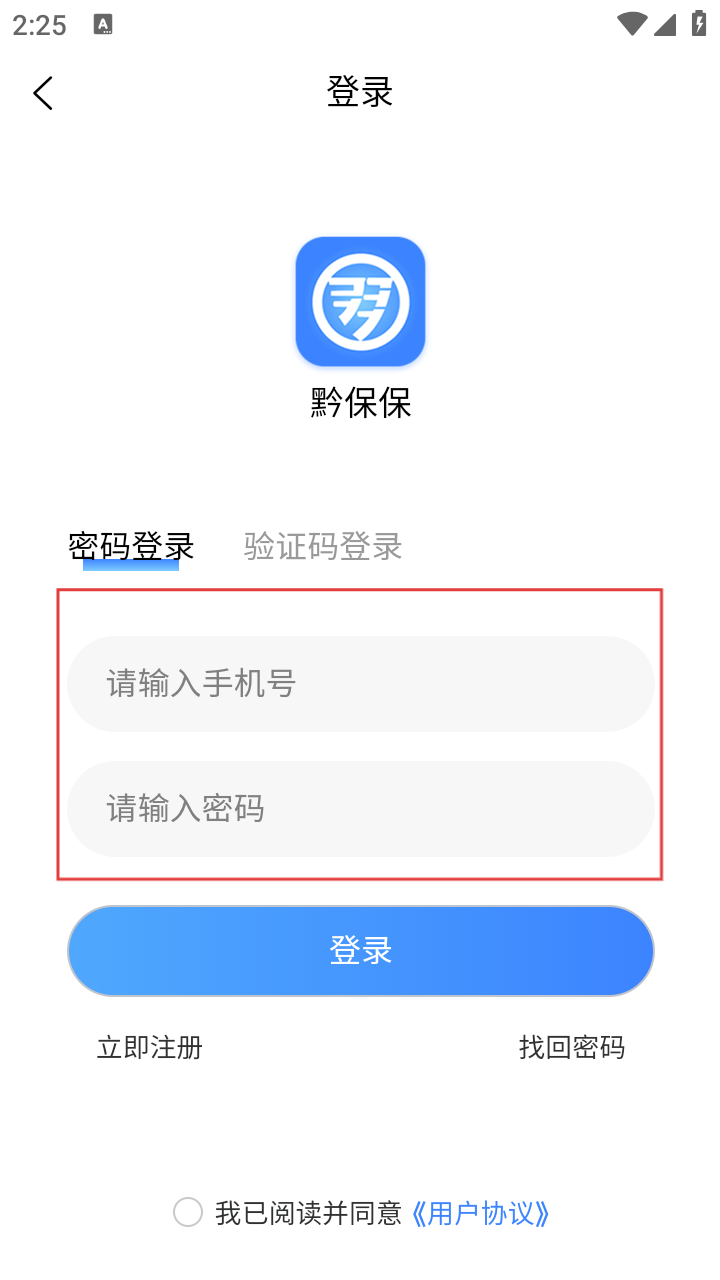Open 找回密码 to recover password
720x1280 pixels.
[x=572, y=1047]
